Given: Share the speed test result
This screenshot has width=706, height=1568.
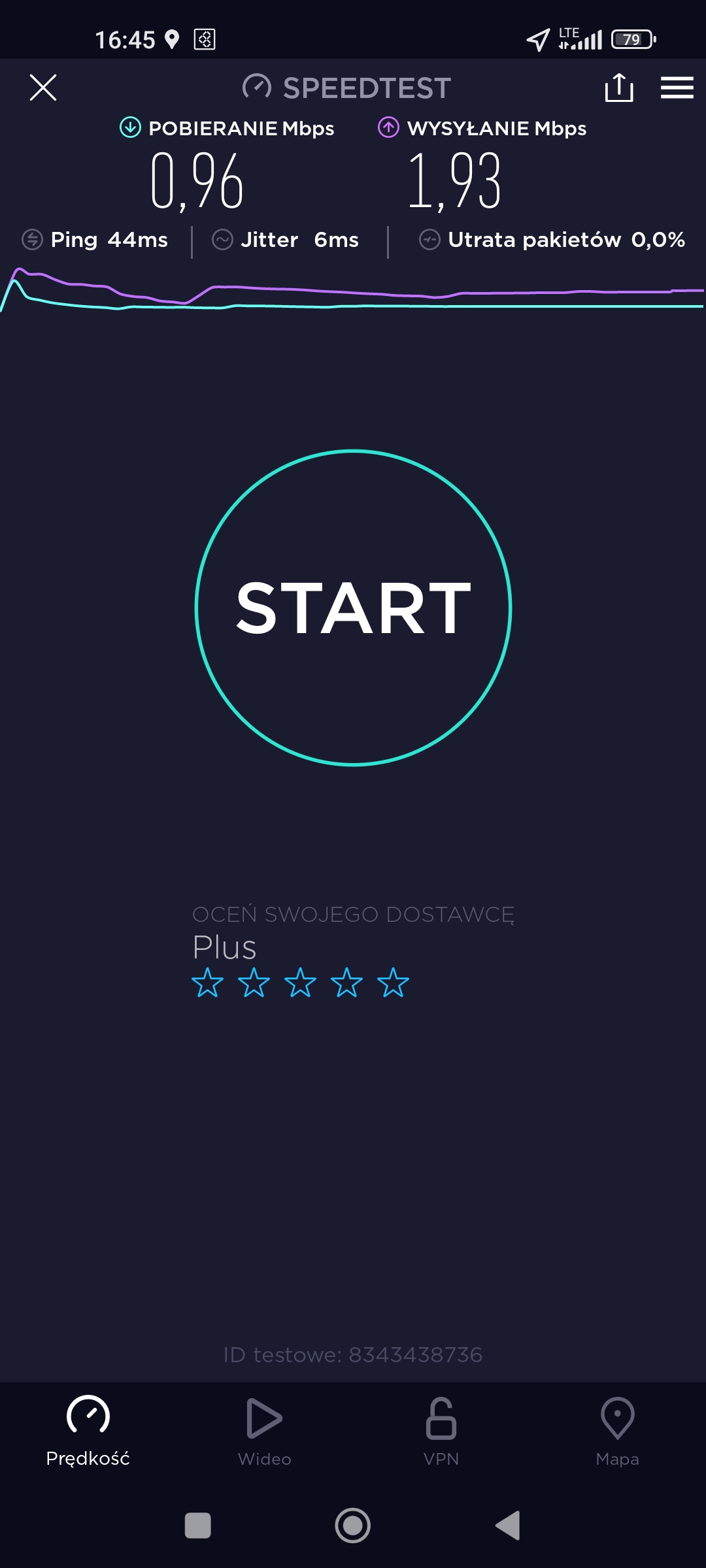Looking at the screenshot, I should click(x=618, y=88).
